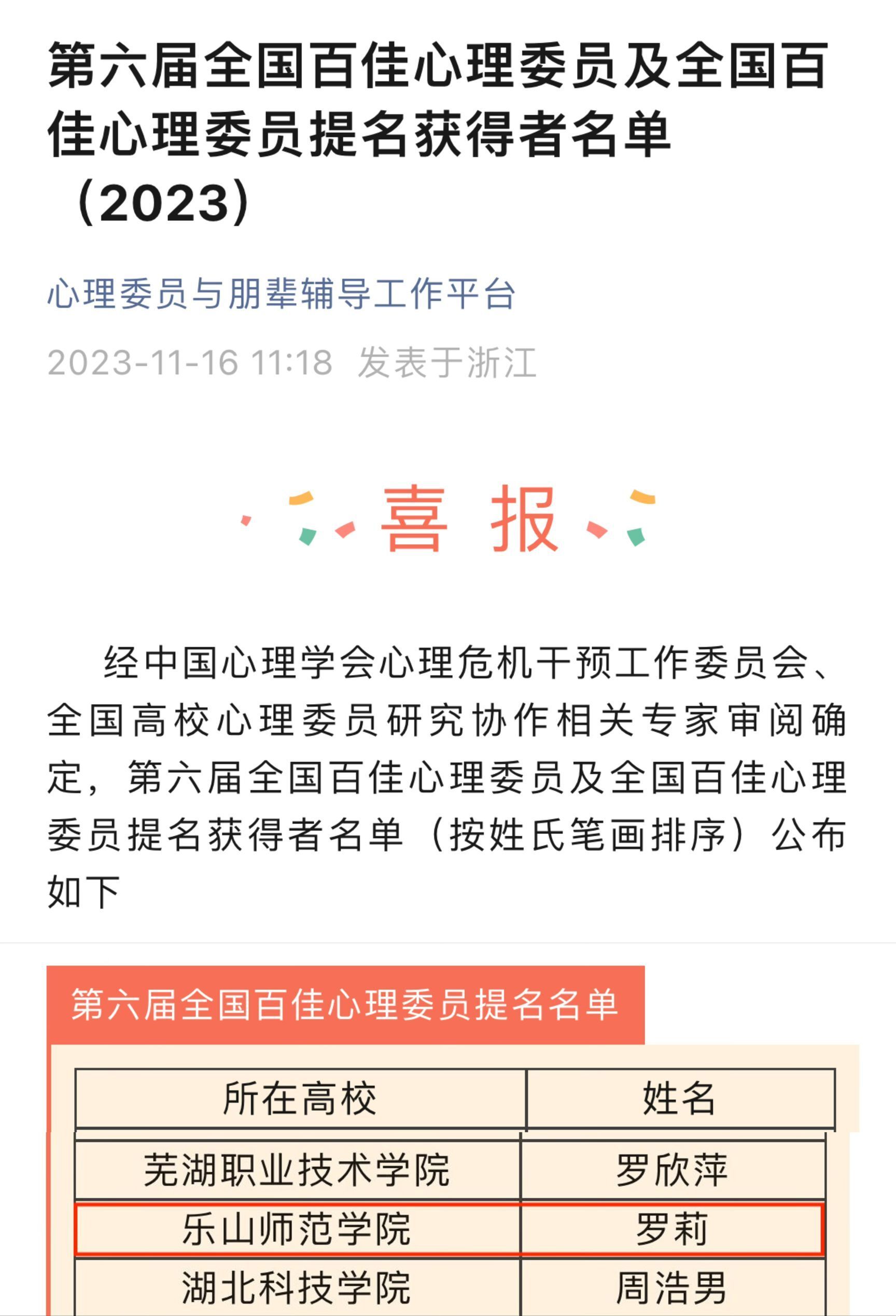Open the 心理委员与朋辈辅导工作平台 account link

(281, 295)
